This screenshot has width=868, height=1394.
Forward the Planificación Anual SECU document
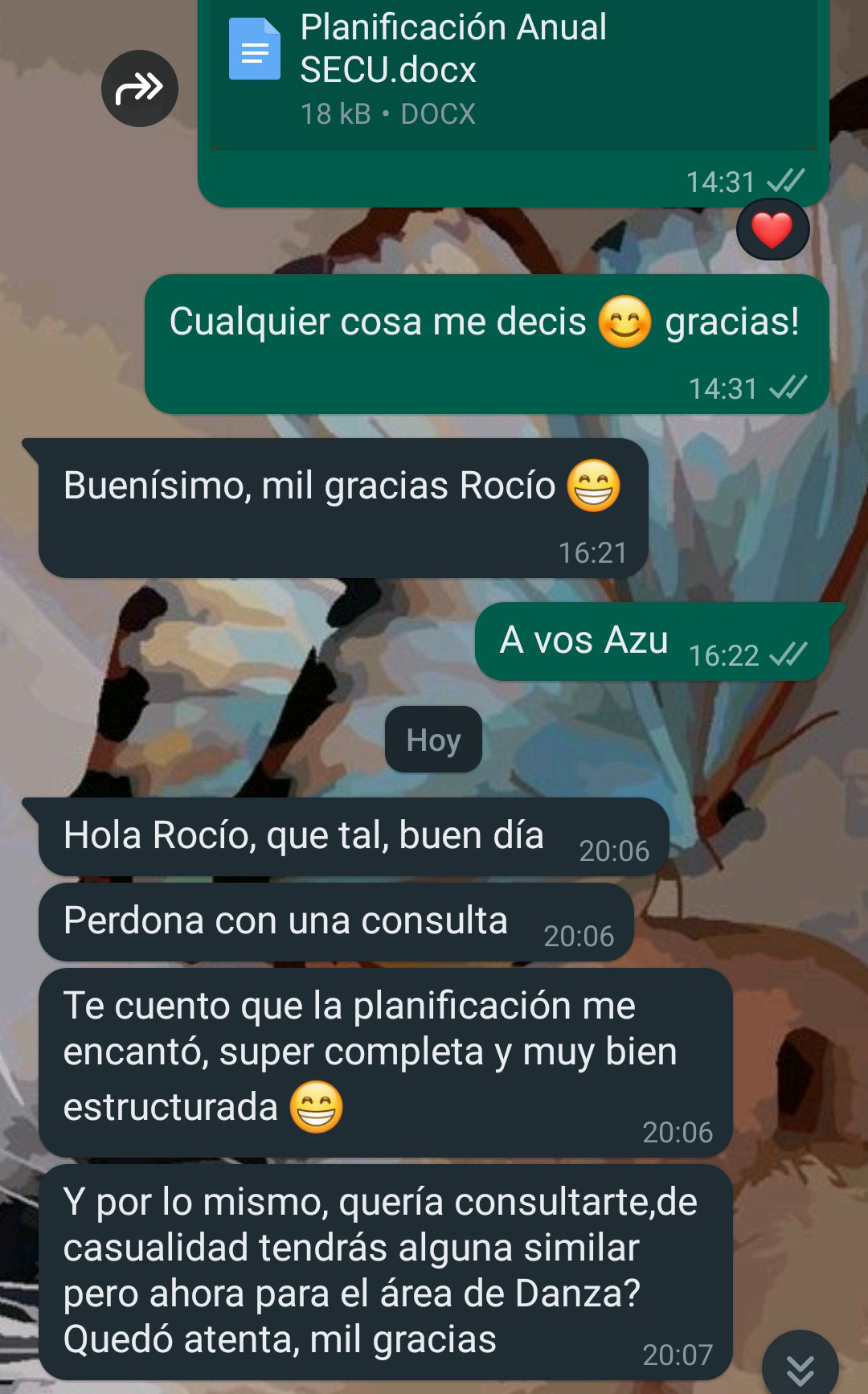point(139,88)
